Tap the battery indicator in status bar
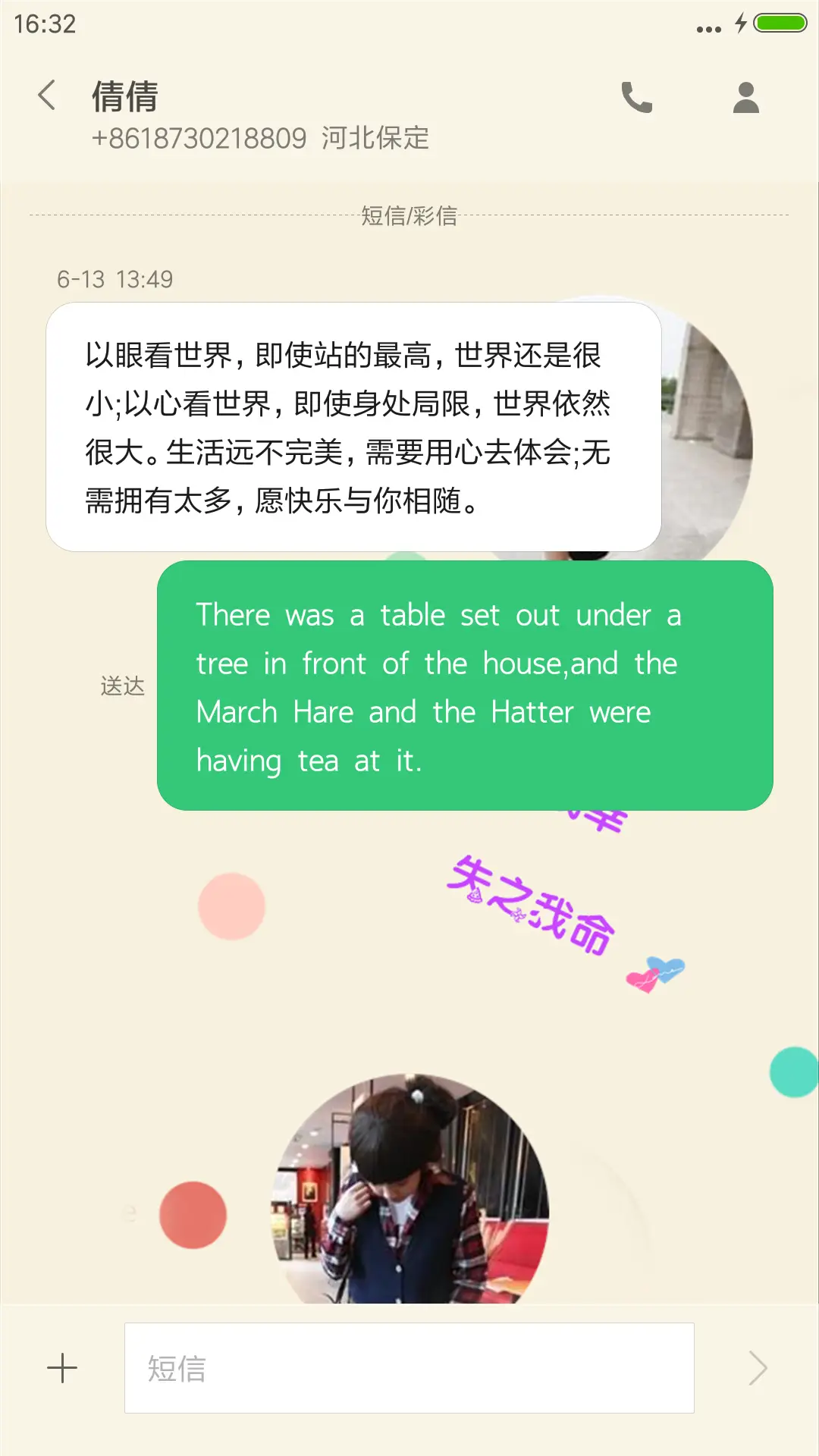This screenshot has height=1456, width=819. pos(780,24)
